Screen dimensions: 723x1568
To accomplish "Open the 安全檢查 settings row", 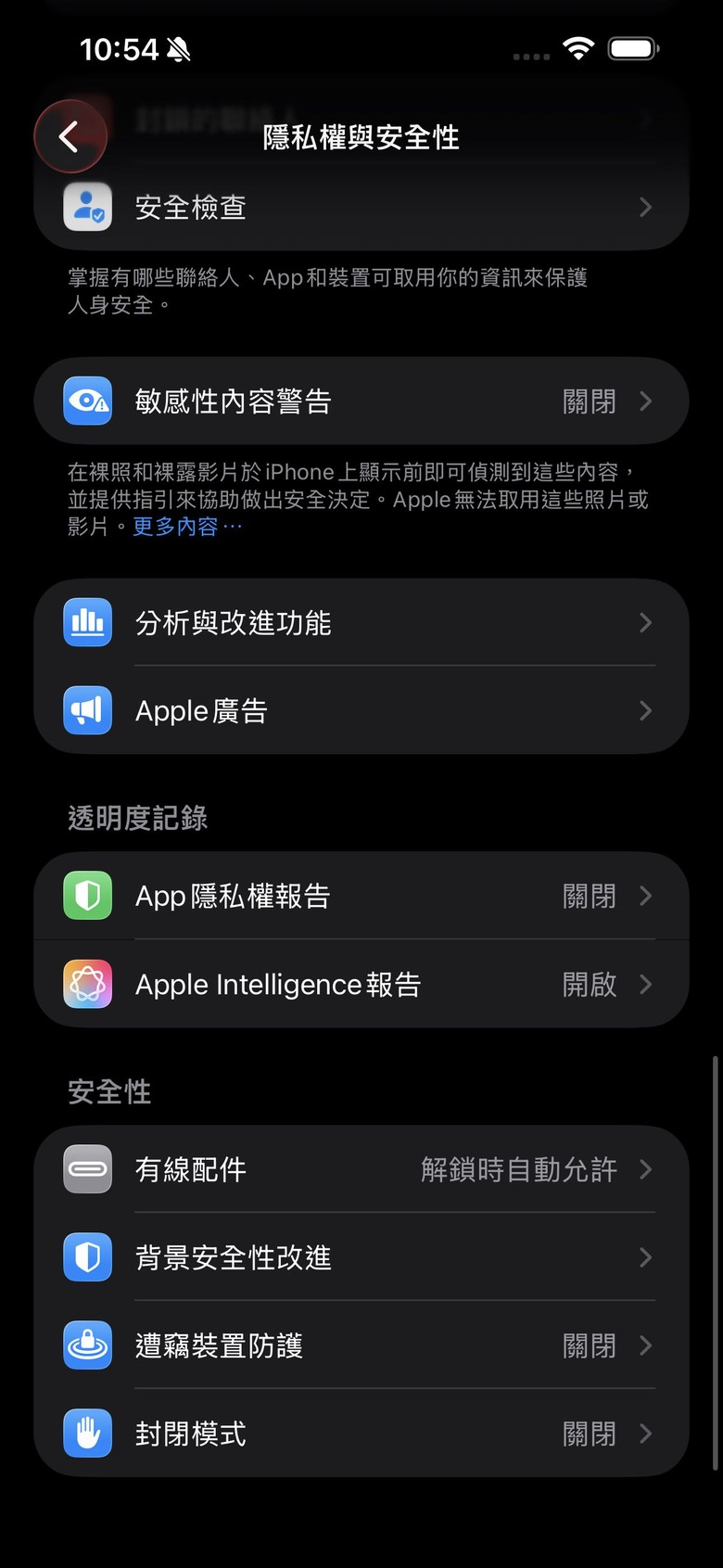I will point(361,207).
